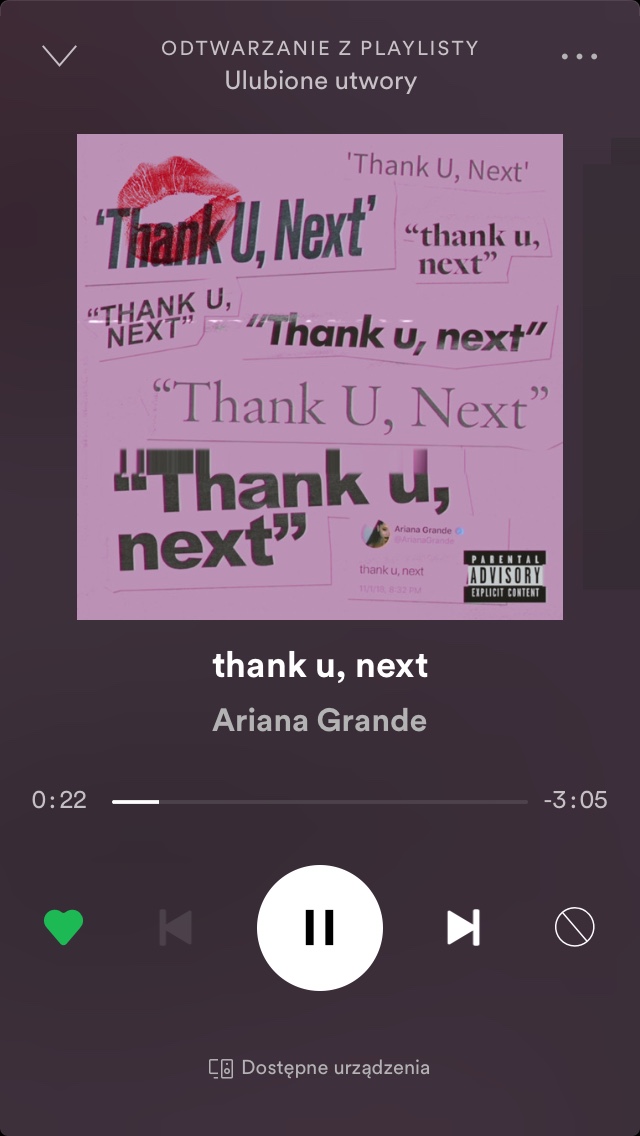Screen dimensions: 640x1136
Task: Remove thank u, next from liked songs
Action: point(64,927)
